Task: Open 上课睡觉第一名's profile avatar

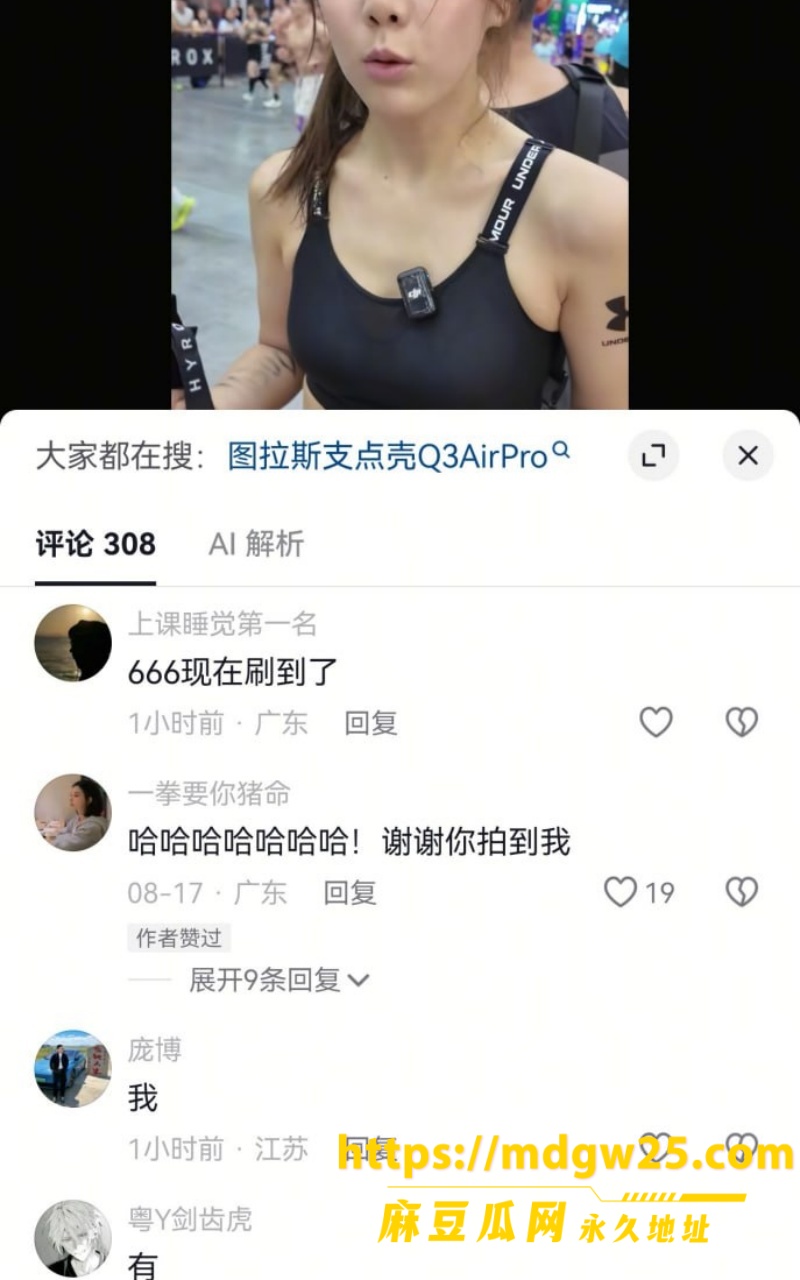Action: [x=73, y=643]
